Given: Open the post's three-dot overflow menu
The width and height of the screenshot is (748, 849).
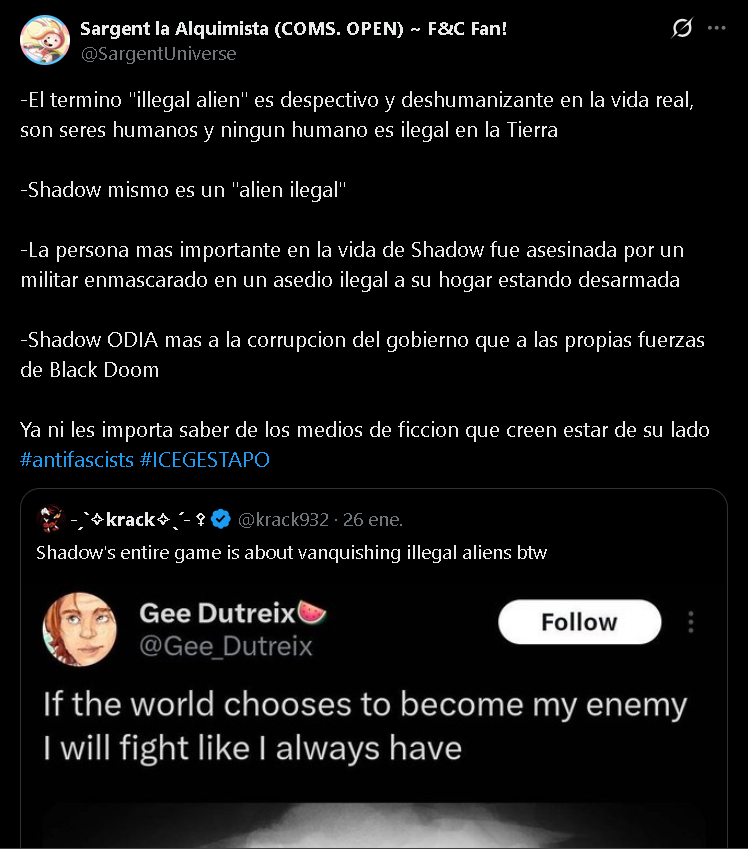Looking at the screenshot, I should point(716,28).
